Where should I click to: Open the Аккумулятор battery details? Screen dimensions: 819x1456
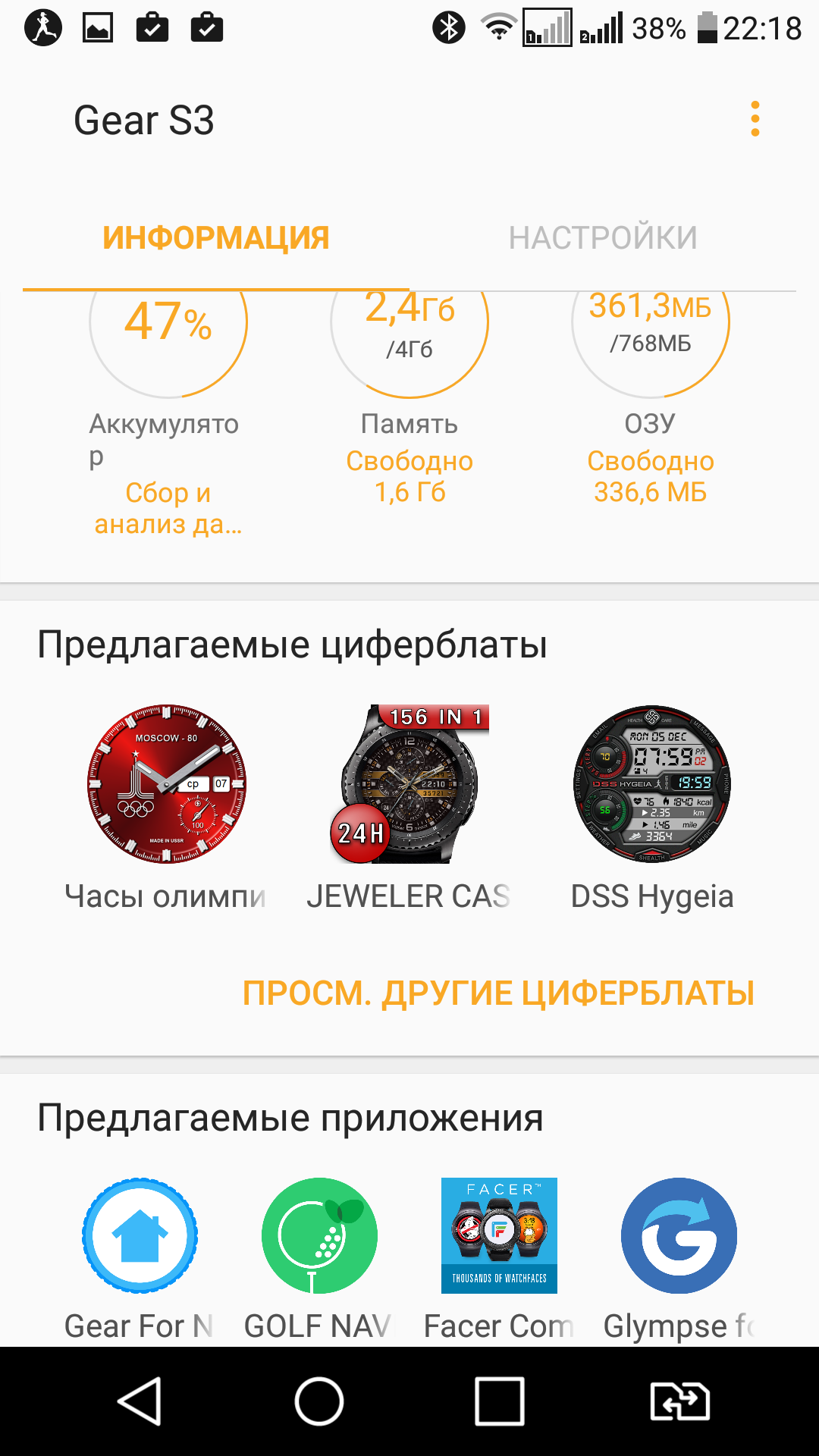pyautogui.click(x=168, y=409)
